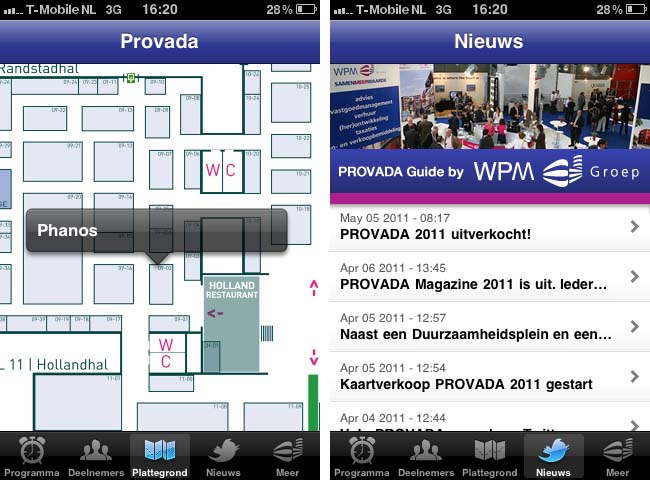Screen dimensions: 650x480
Task: Open the Phanos callout on the map
Action: point(156,230)
